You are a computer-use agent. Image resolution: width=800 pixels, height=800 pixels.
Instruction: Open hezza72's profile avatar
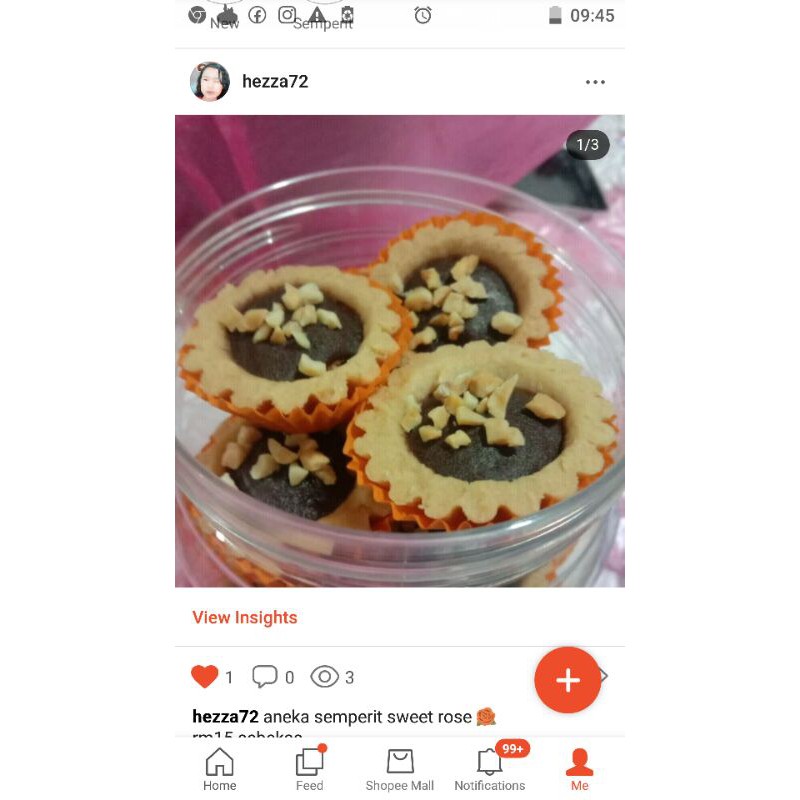coord(210,82)
